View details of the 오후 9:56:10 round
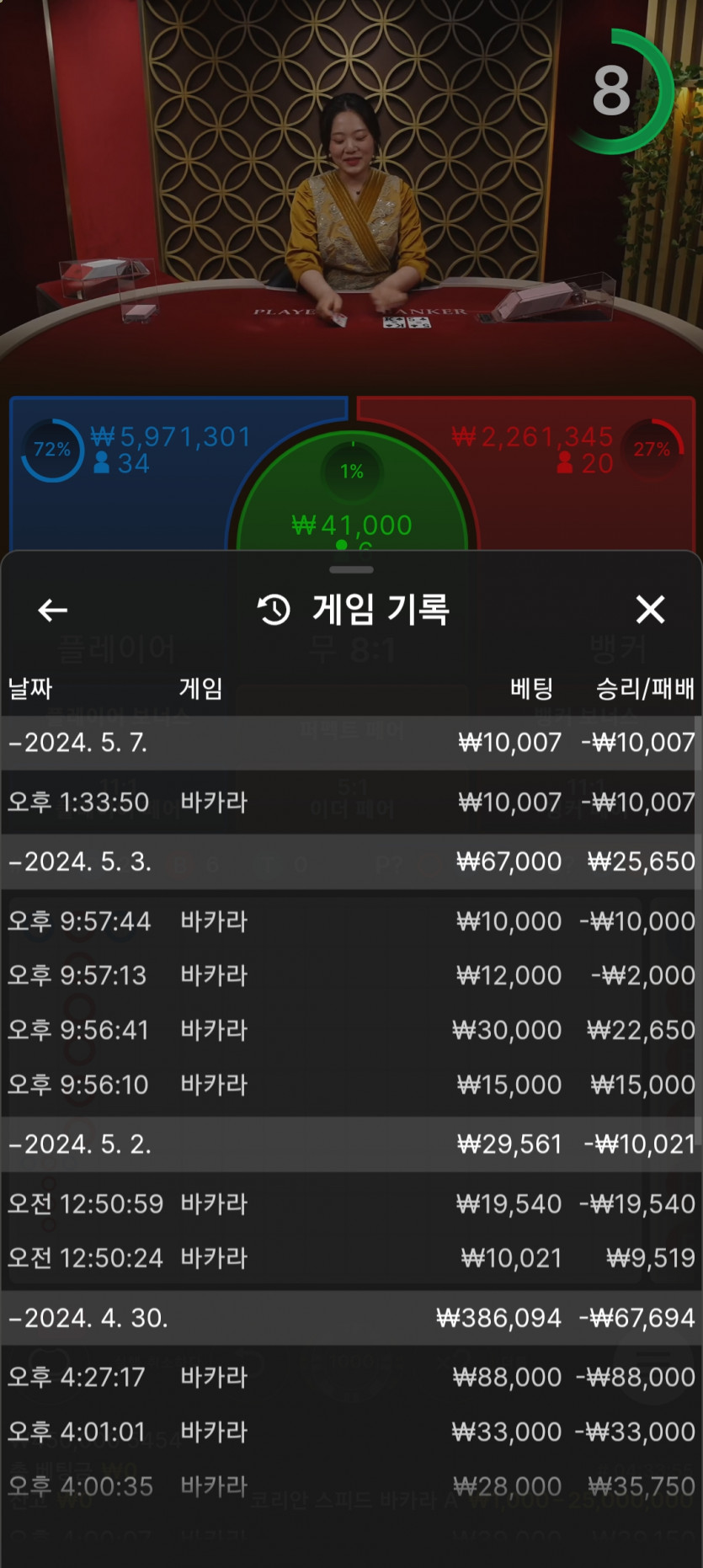Viewport: 703px width, 1568px height. pos(351,1085)
